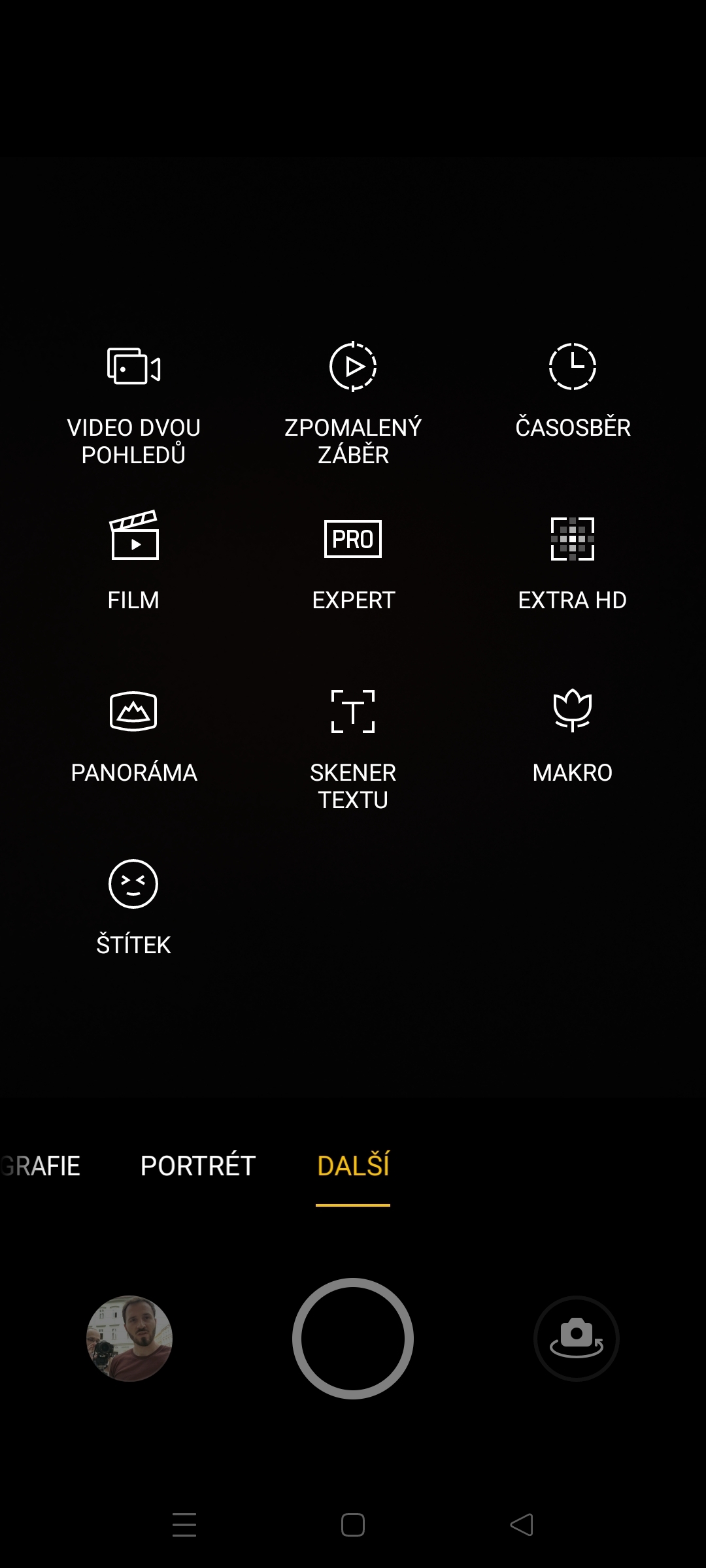Open Štítek sticker mode
Screen dimensions: 706x1568
pyautogui.click(x=133, y=908)
